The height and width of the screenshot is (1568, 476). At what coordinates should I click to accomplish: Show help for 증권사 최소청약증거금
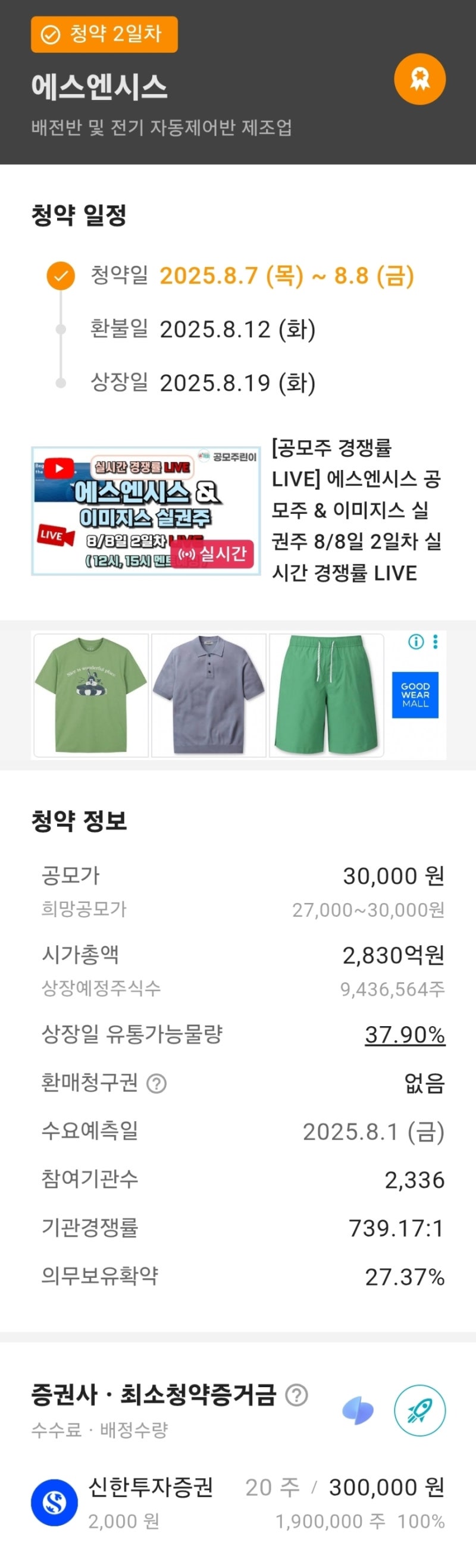point(296,1394)
